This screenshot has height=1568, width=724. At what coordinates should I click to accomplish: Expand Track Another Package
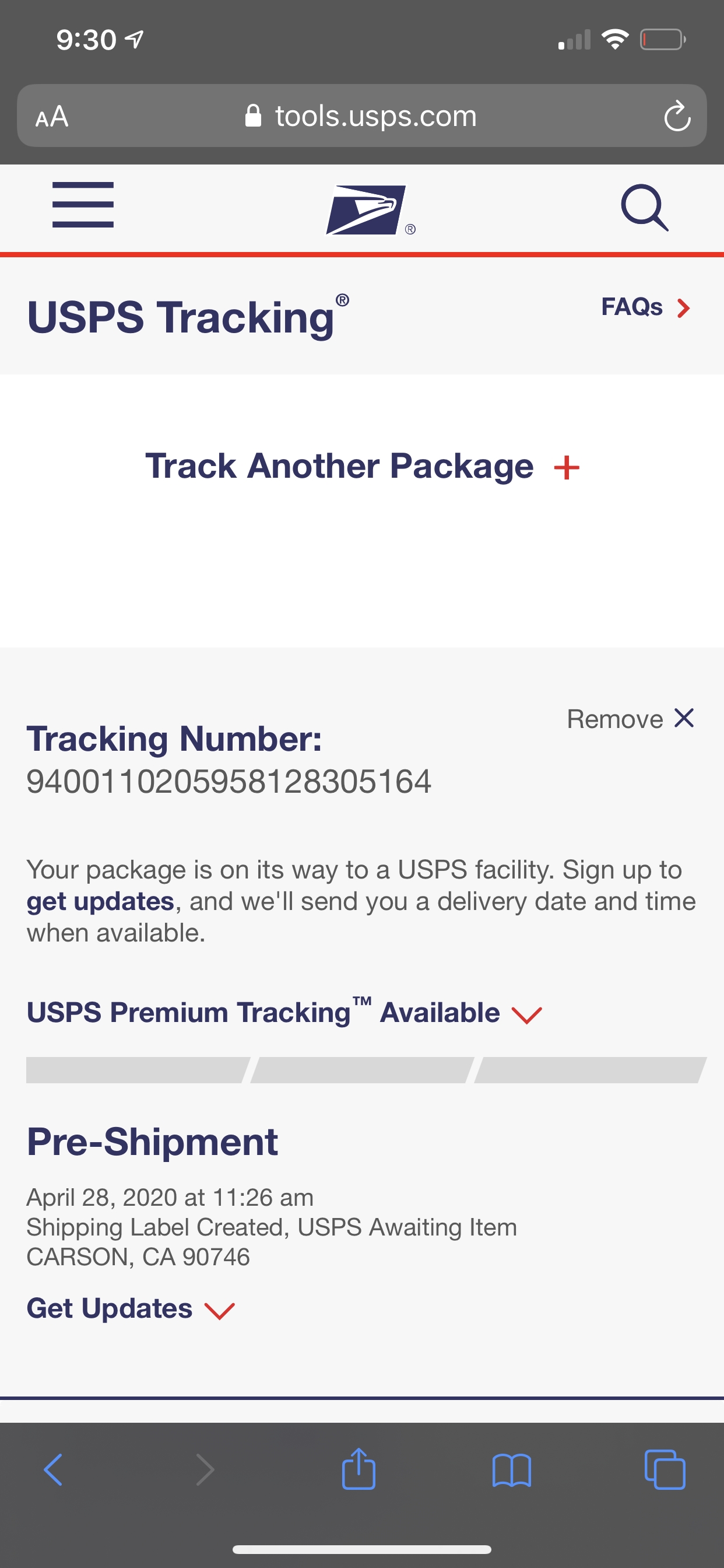coord(362,466)
